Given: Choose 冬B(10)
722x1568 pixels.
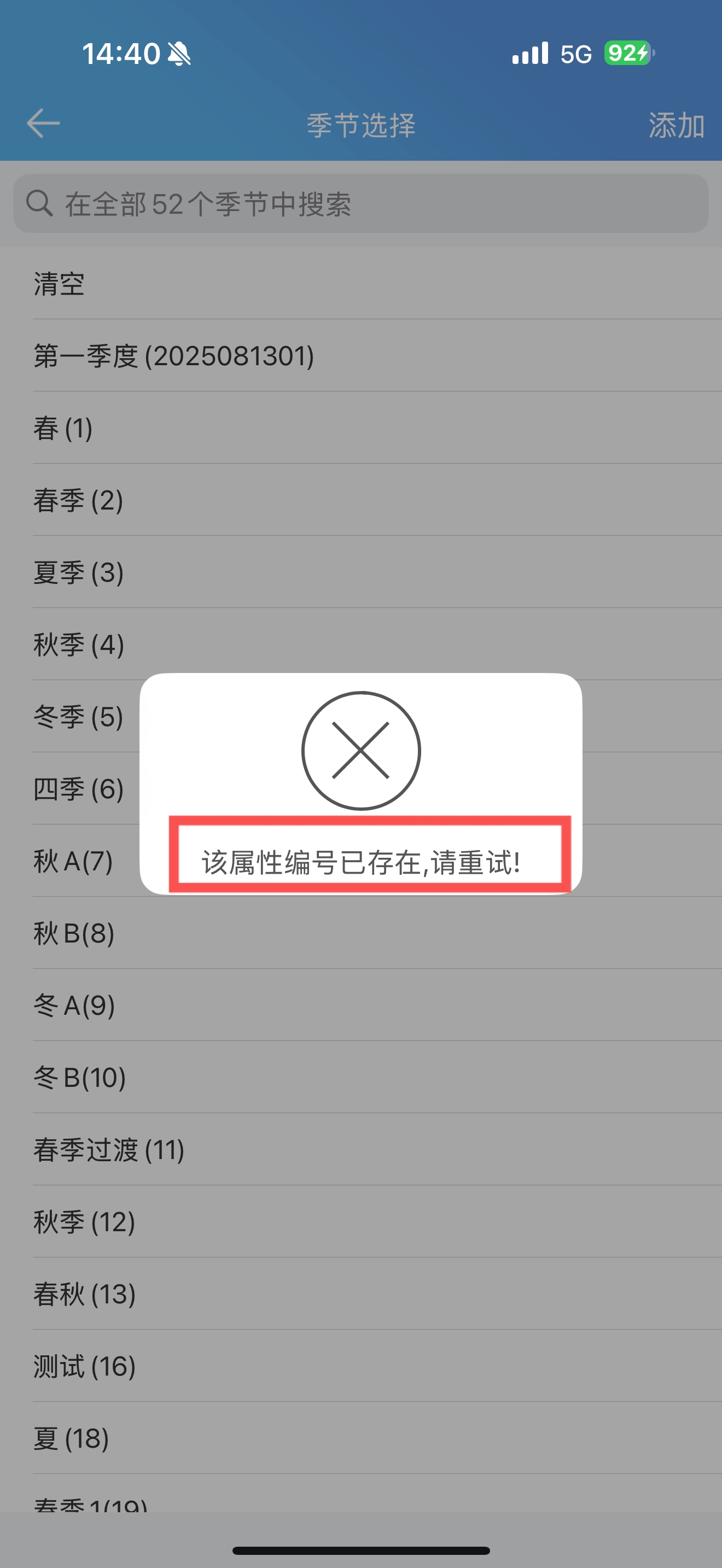Looking at the screenshot, I should click(x=361, y=1078).
